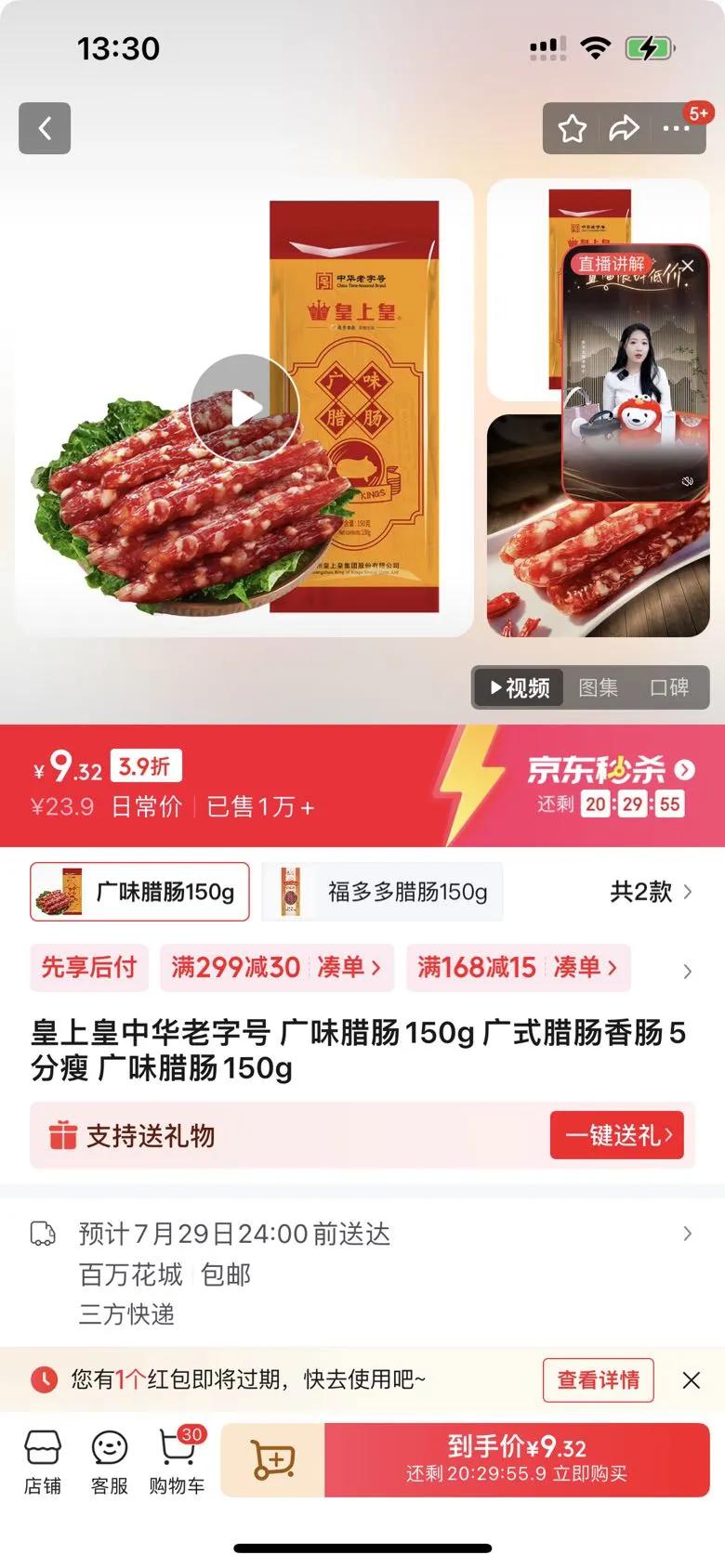Select the 福多多腊肠150g variant
Screen dimensions: 725x1568
383,892
